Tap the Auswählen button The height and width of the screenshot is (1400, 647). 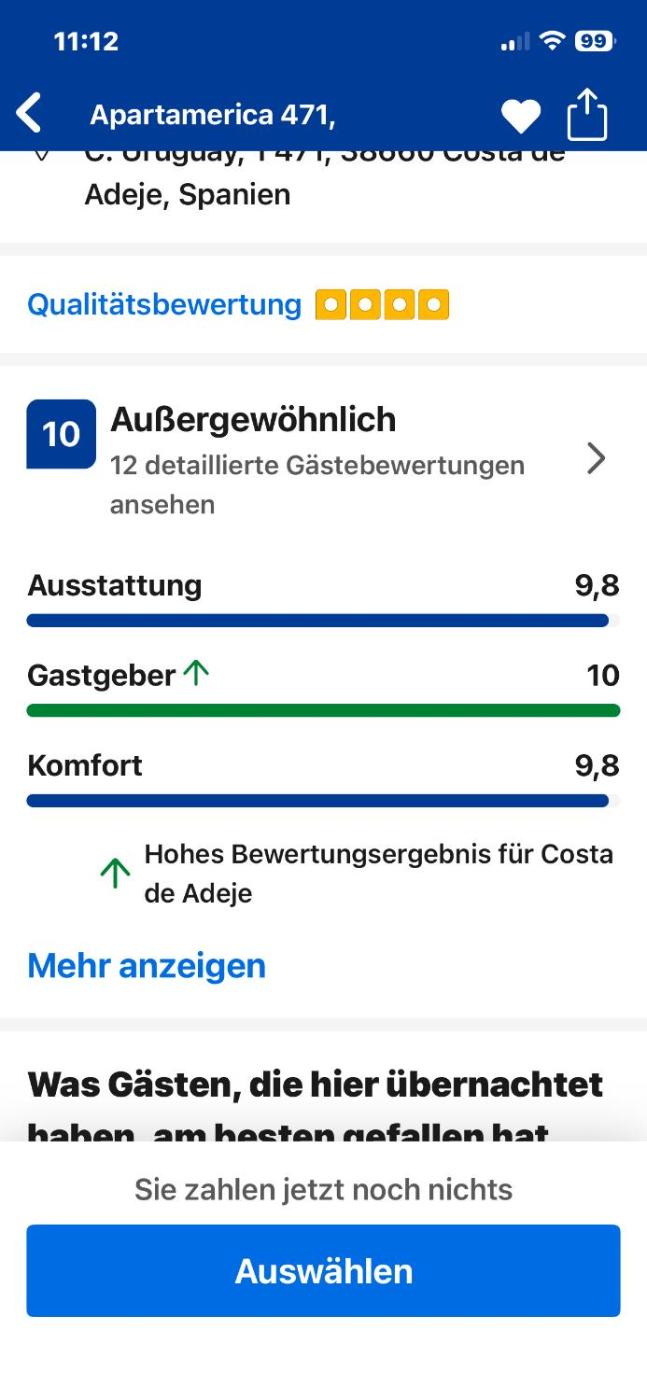[323, 1271]
